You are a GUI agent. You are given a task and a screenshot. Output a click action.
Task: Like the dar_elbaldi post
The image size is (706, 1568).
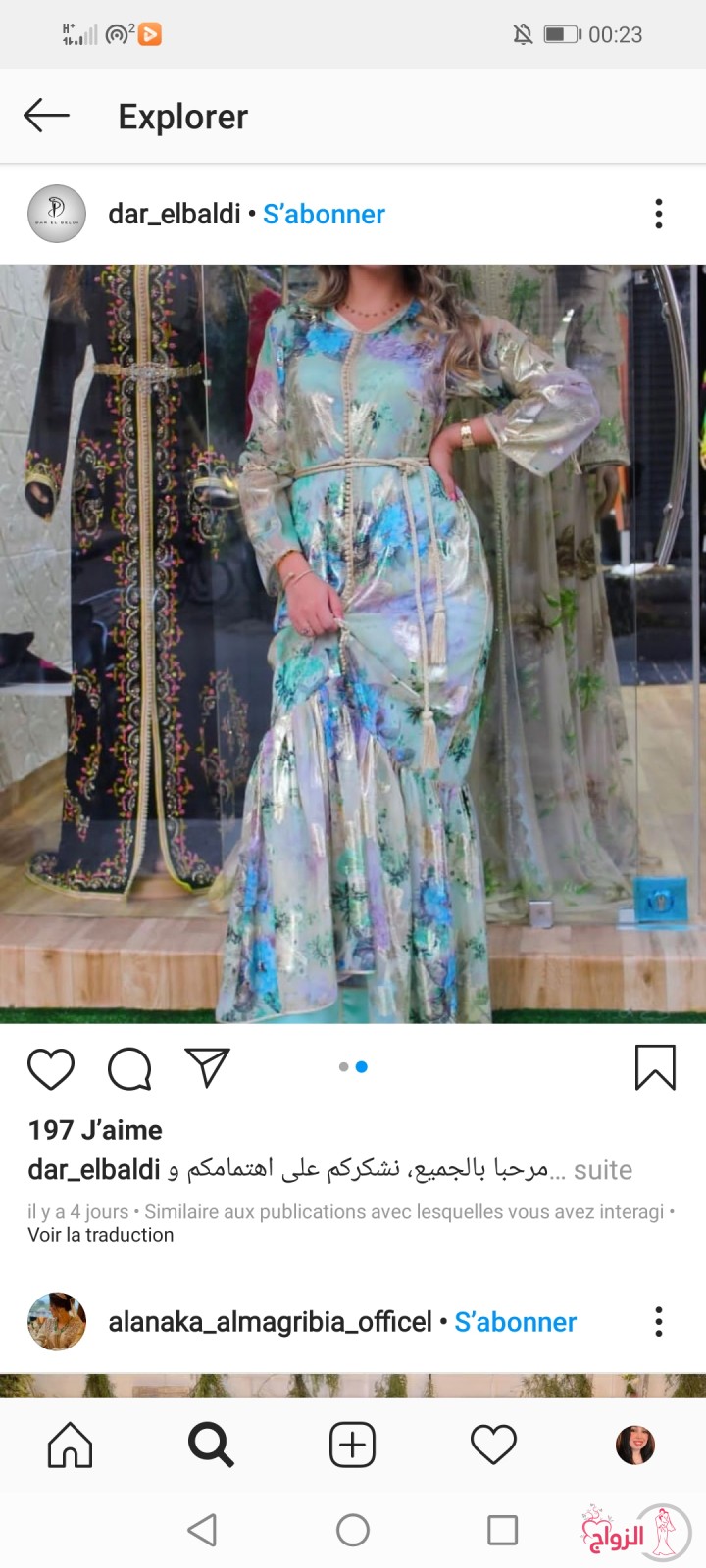point(51,1068)
